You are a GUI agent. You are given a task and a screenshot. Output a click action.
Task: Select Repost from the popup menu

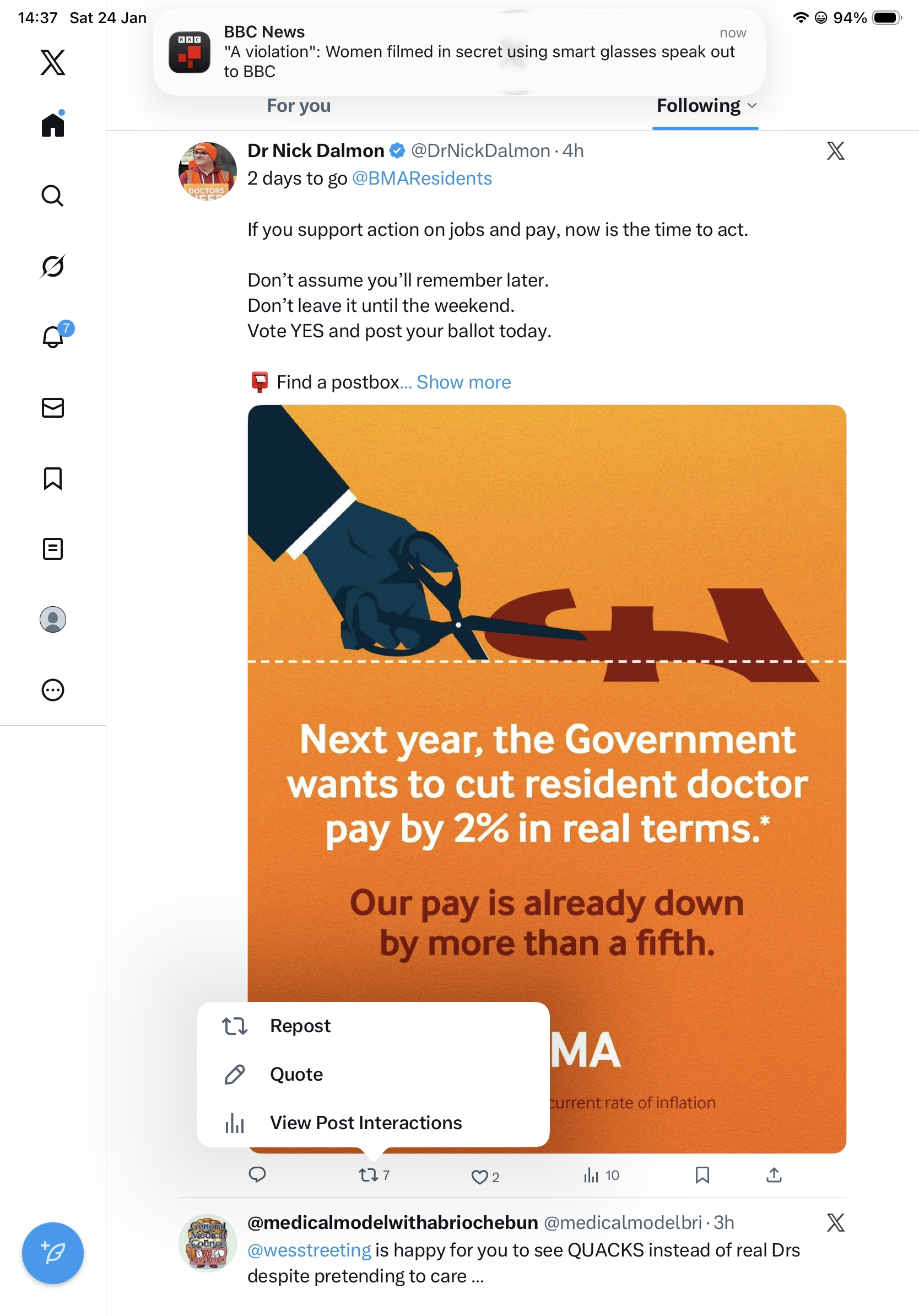tap(300, 1026)
